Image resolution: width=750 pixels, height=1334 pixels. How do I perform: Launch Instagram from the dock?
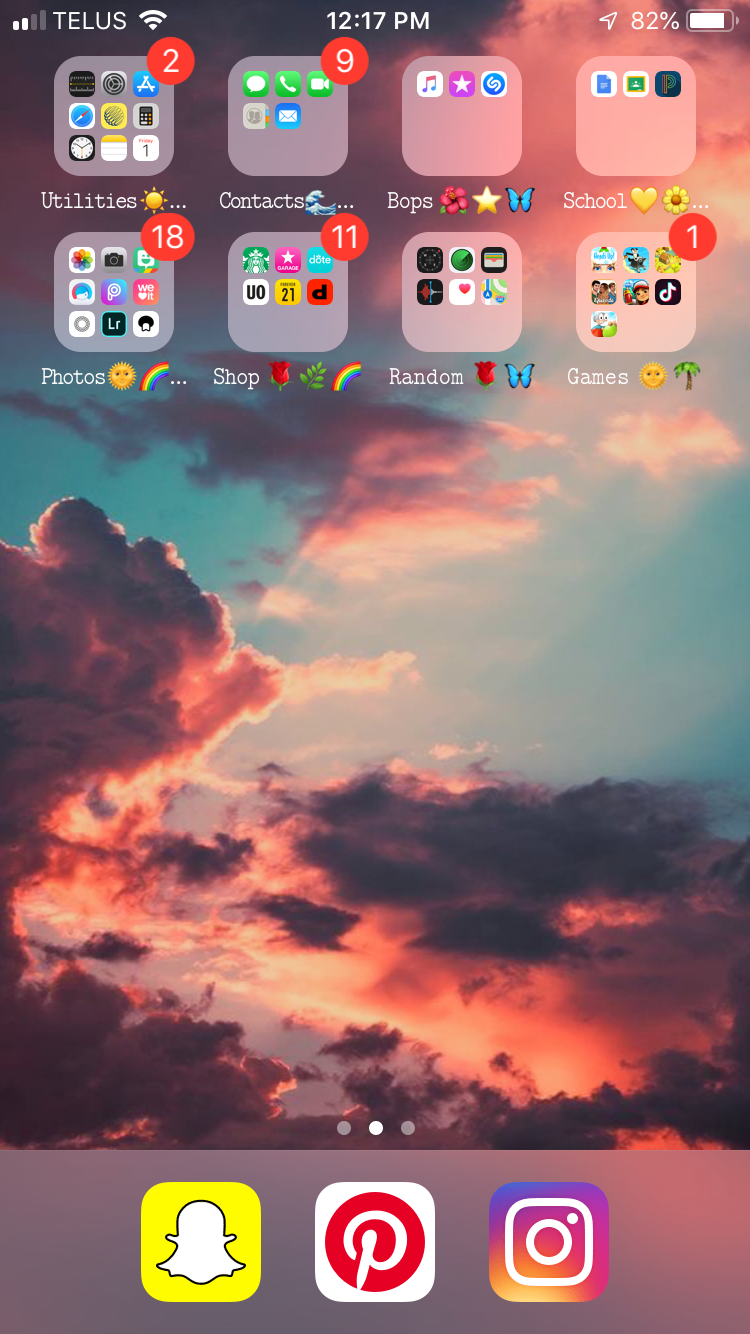pyautogui.click(x=549, y=1242)
